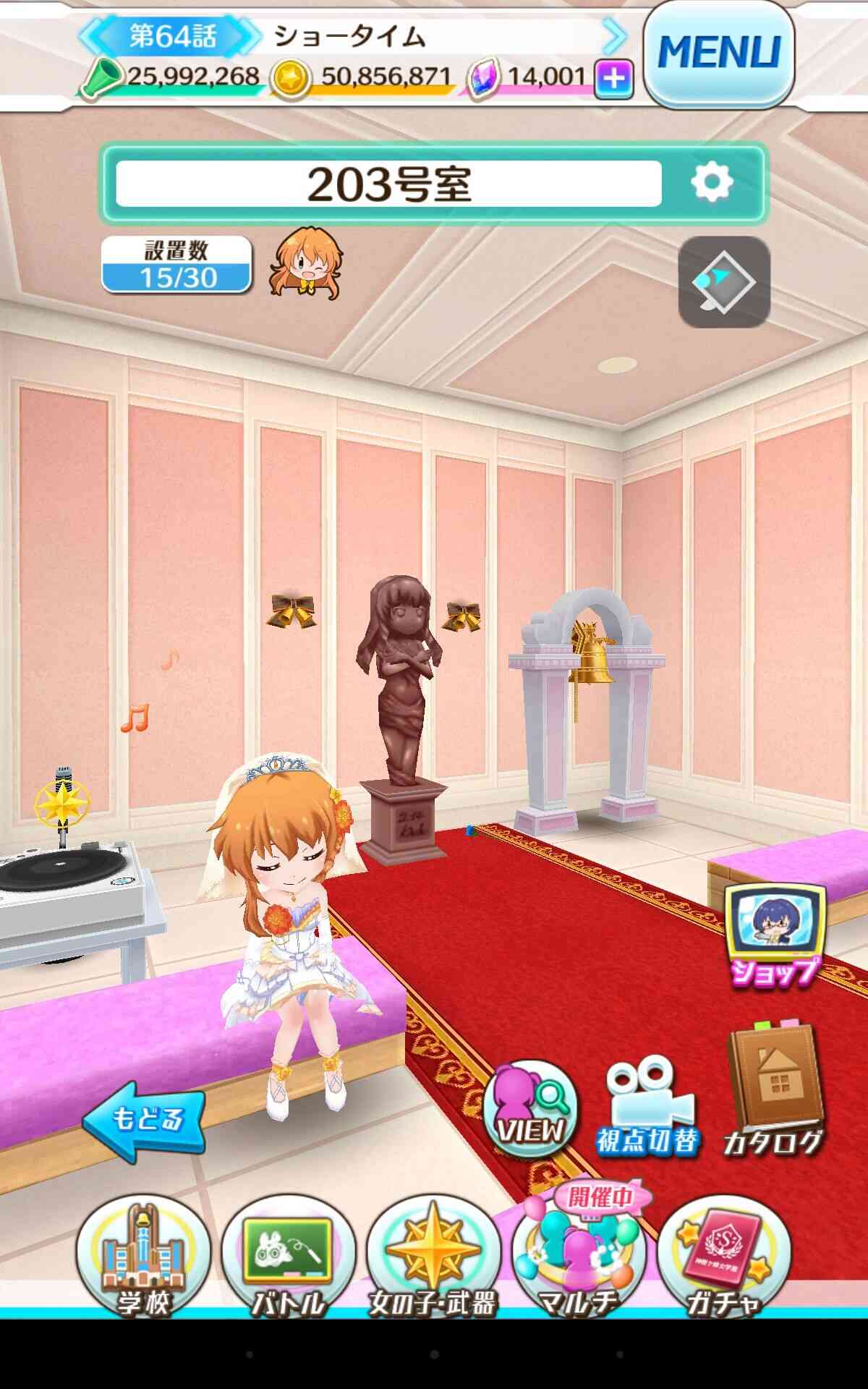Go back with もどる arrow
This screenshot has height=1389, width=868.
click(144, 1120)
